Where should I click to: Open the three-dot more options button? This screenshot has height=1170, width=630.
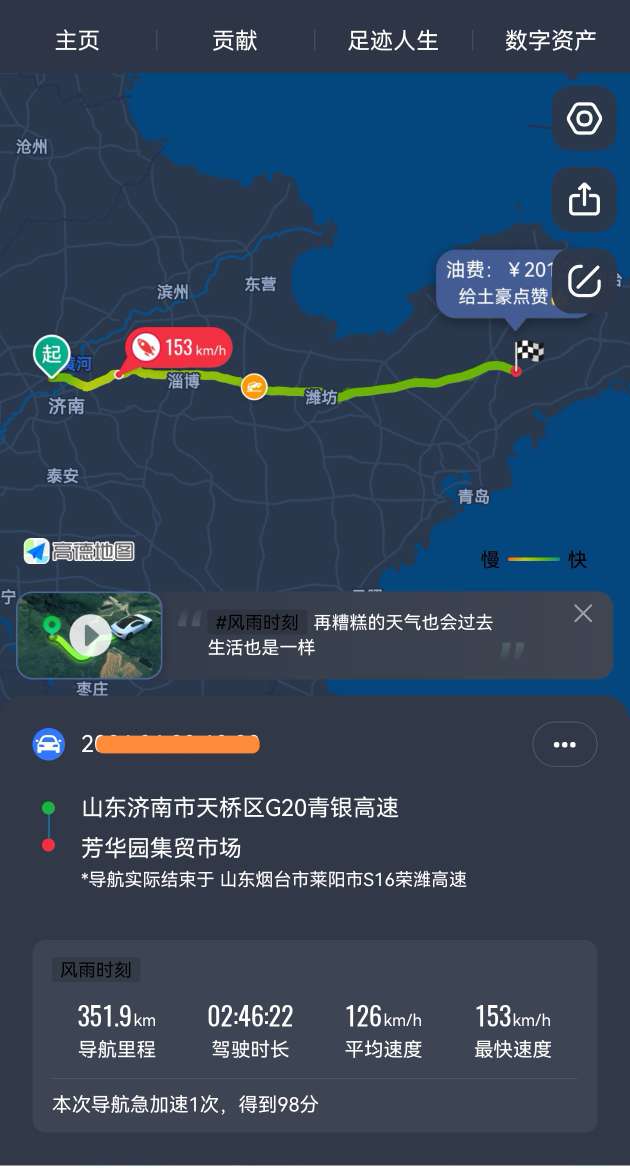tap(564, 744)
